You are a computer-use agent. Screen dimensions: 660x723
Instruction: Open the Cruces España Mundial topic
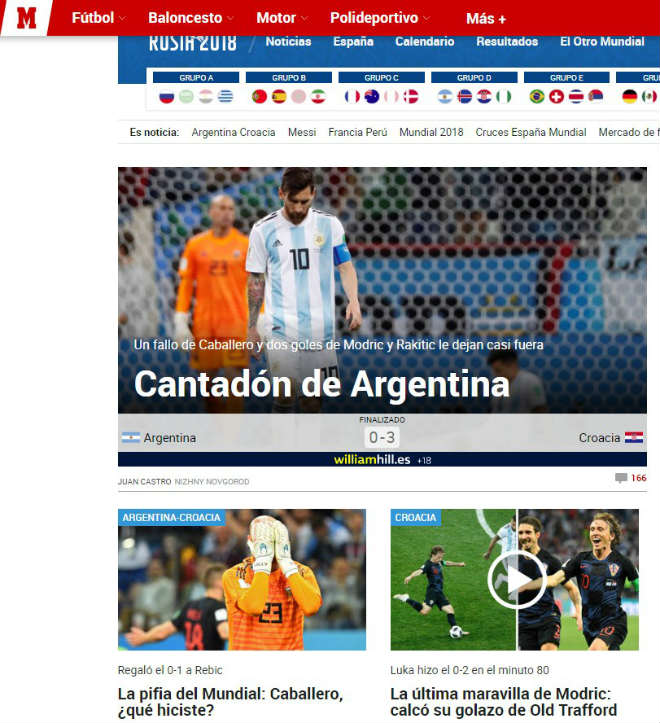[531, 132]
